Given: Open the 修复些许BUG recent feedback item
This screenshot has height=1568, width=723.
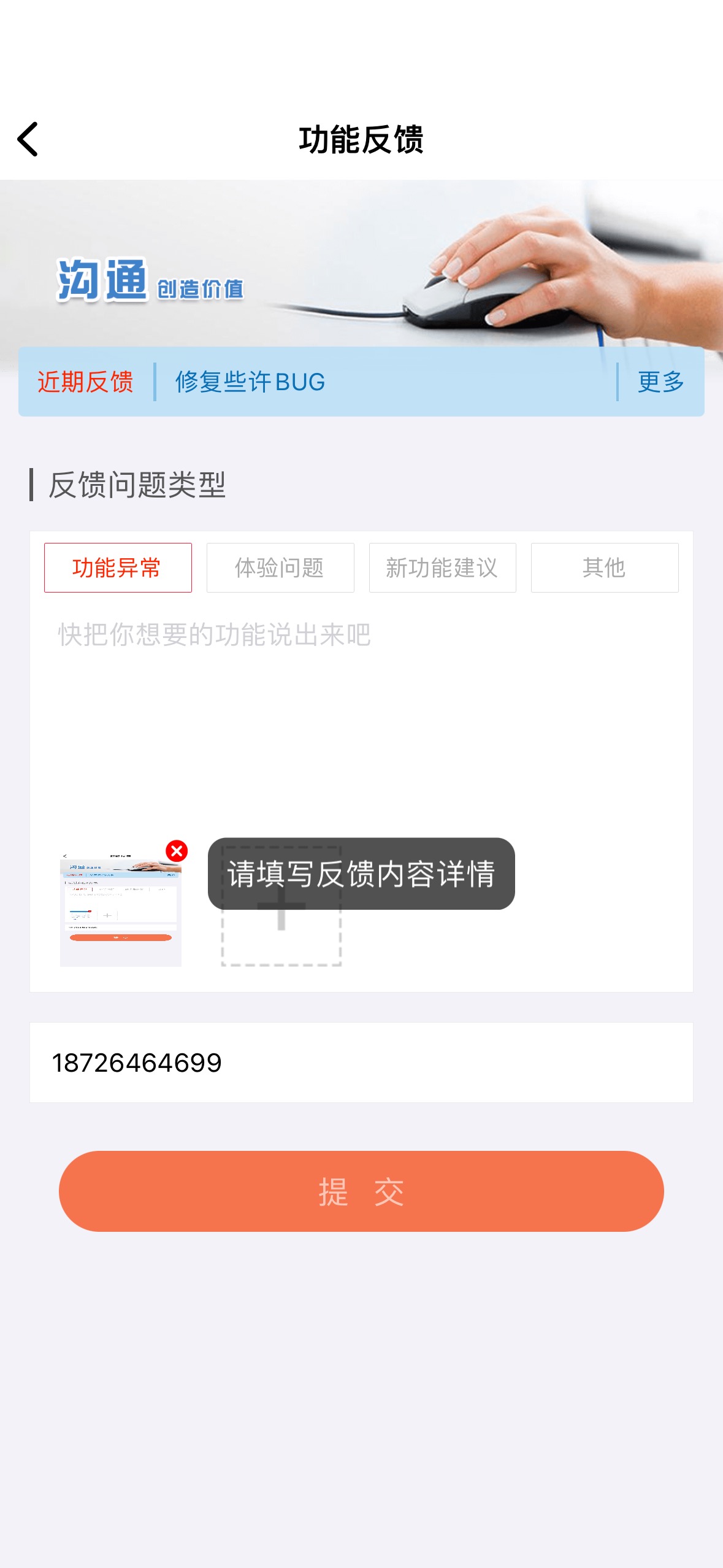Looking at the screenshot, I should [x=250, y=382].
